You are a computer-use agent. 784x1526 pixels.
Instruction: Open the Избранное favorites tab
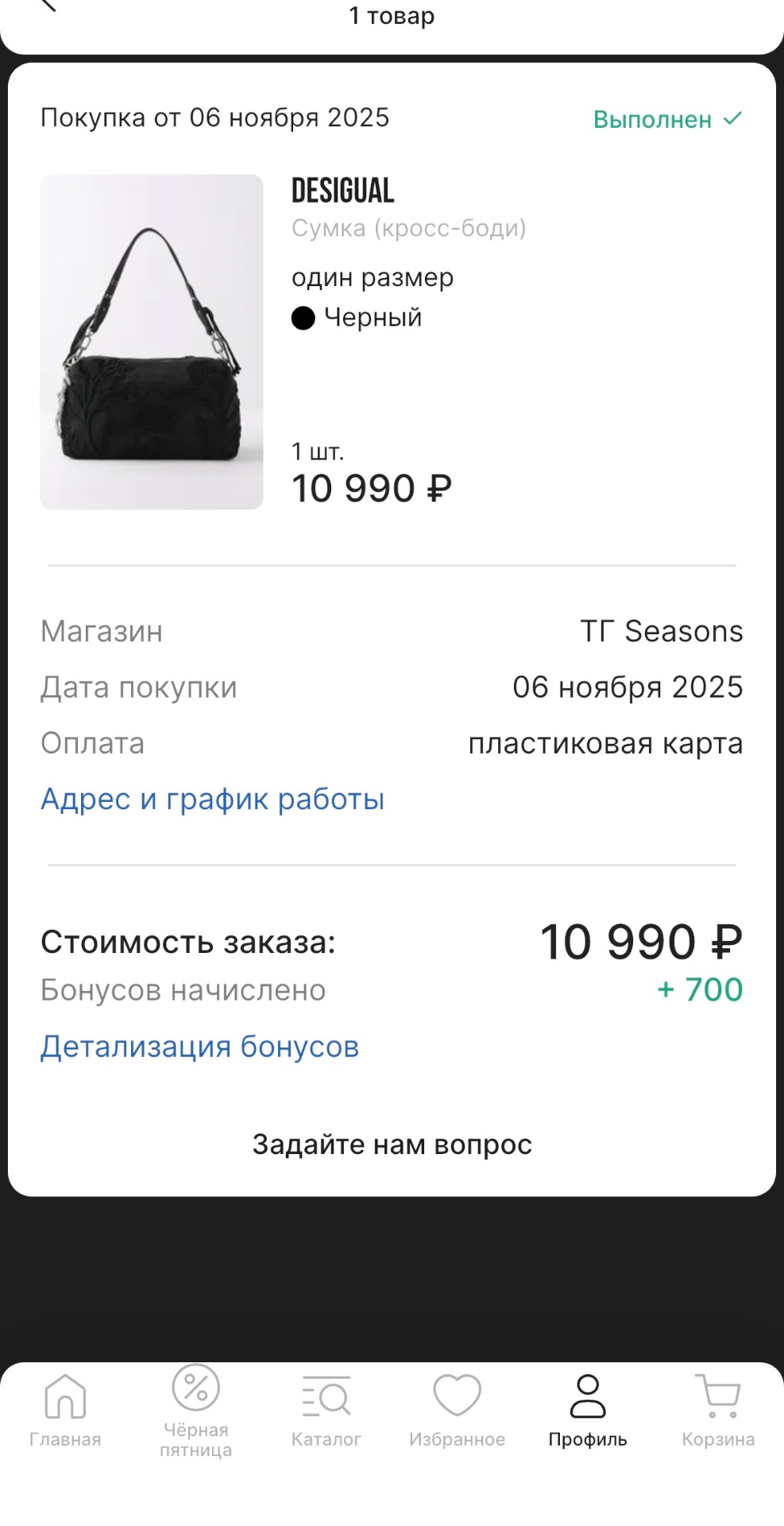pyautogui.click(x=457, y=1410)
